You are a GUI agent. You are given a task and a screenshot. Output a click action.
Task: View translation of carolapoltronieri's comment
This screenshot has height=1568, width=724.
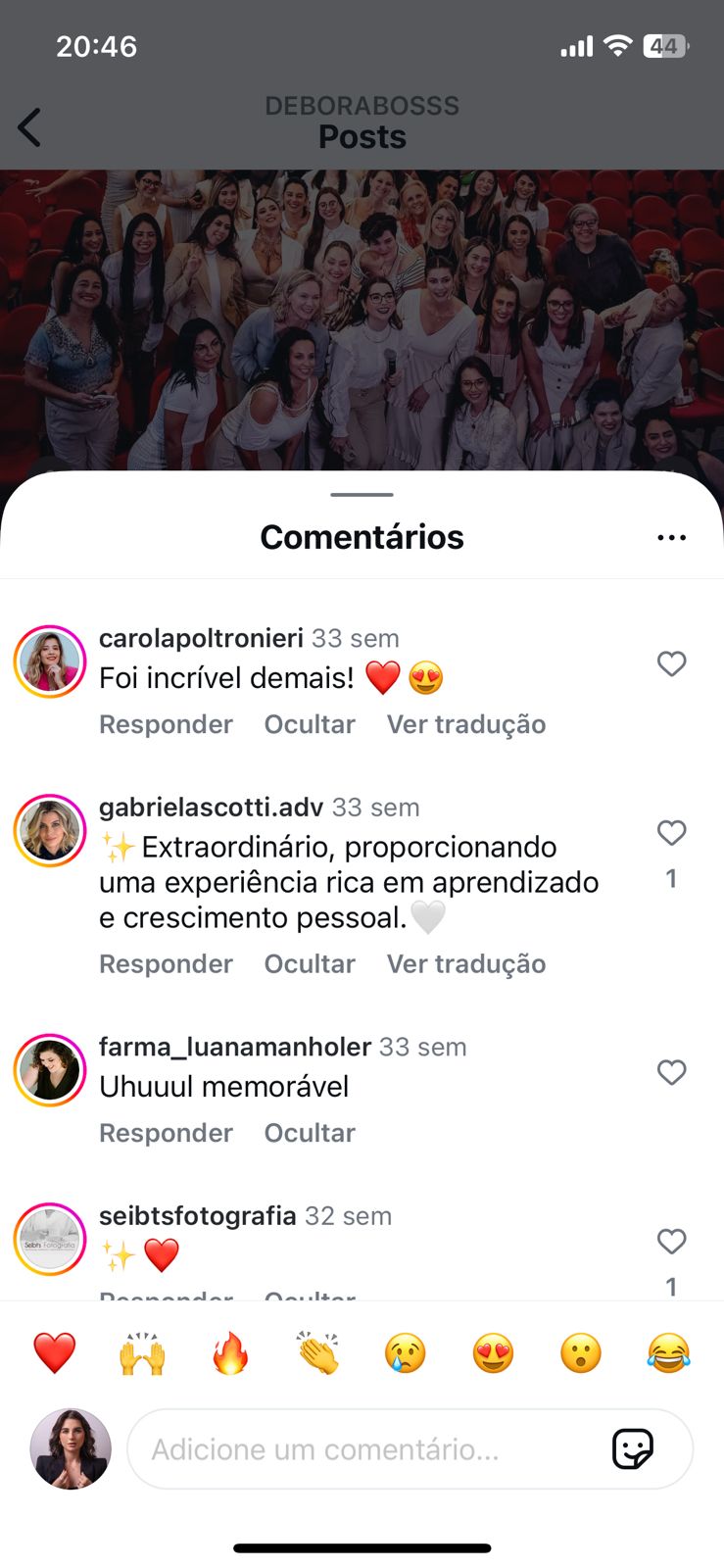coord(466,724)
